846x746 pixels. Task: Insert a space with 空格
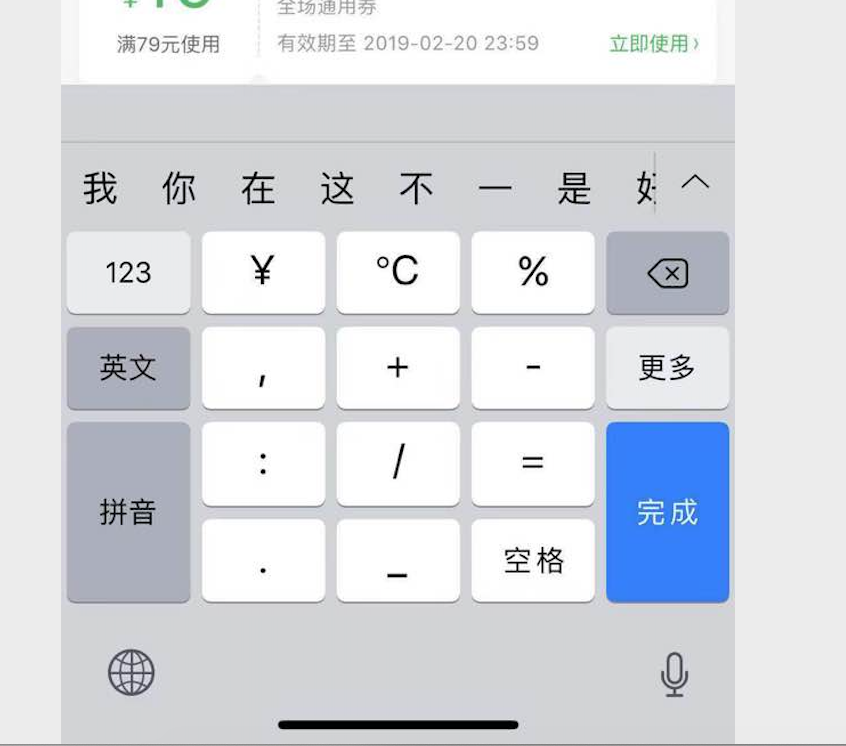pos(533,560)
